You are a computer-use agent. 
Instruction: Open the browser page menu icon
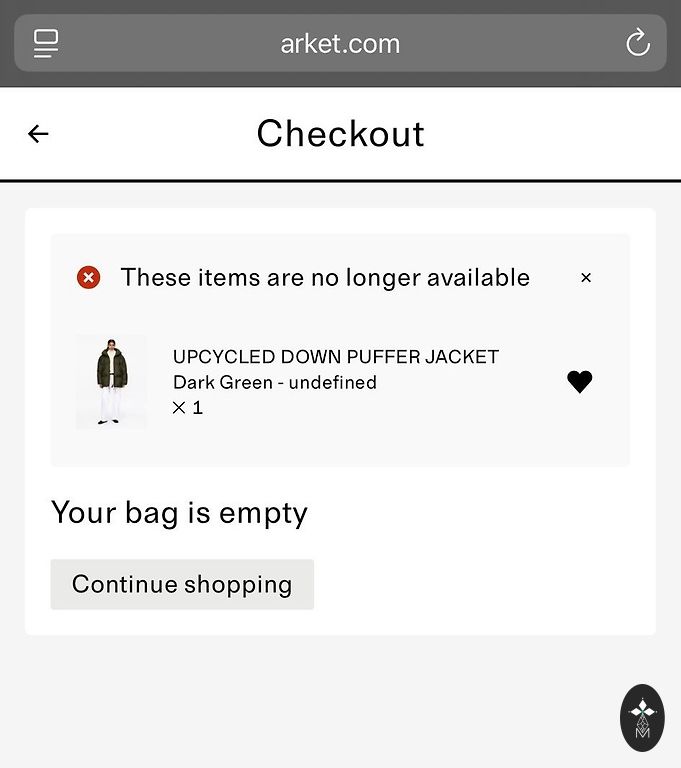tap(46, 43)
